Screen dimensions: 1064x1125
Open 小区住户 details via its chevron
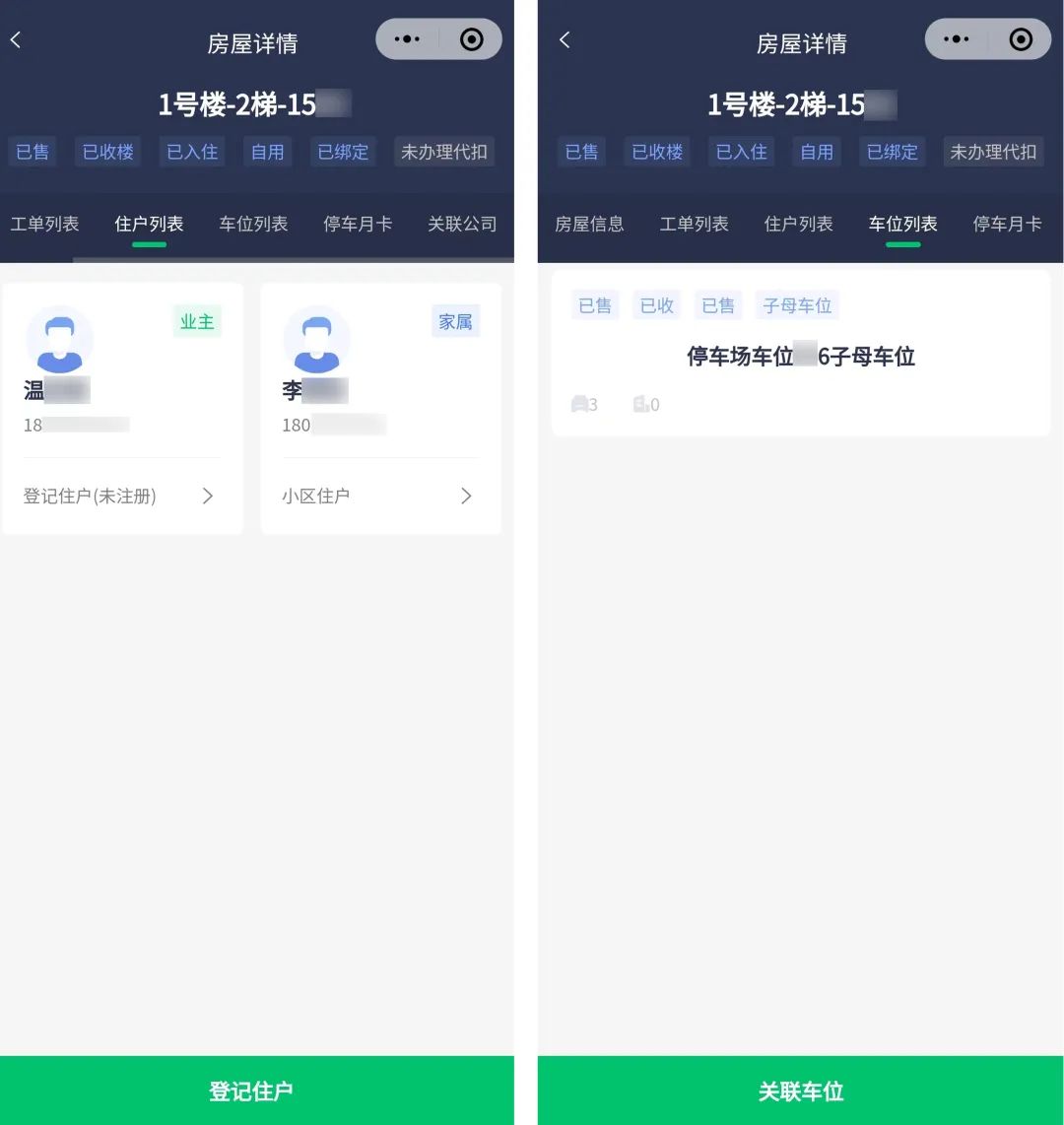click(x=466, y=496)
